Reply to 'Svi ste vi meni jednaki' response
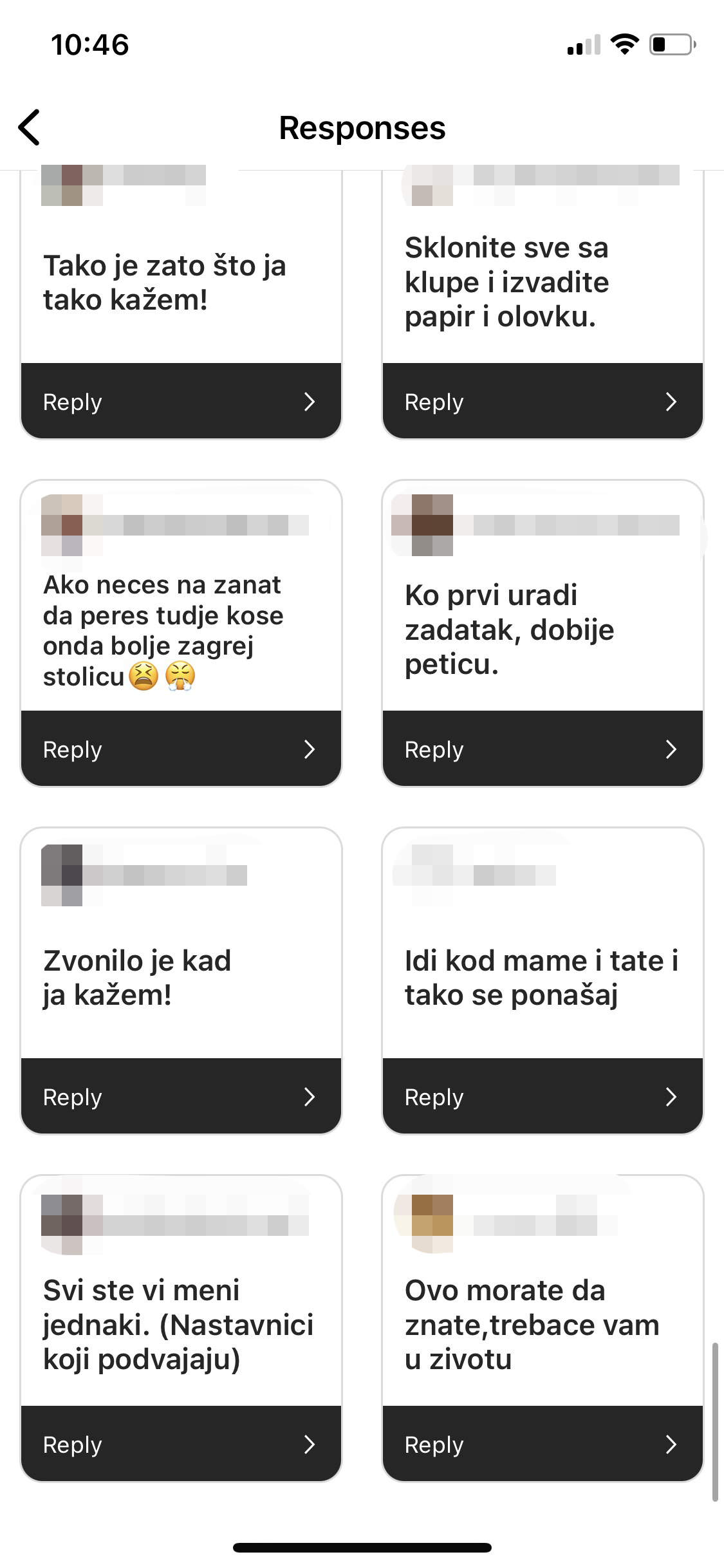The height and width of the screenshot is (1568, 724). (180, 1444)
